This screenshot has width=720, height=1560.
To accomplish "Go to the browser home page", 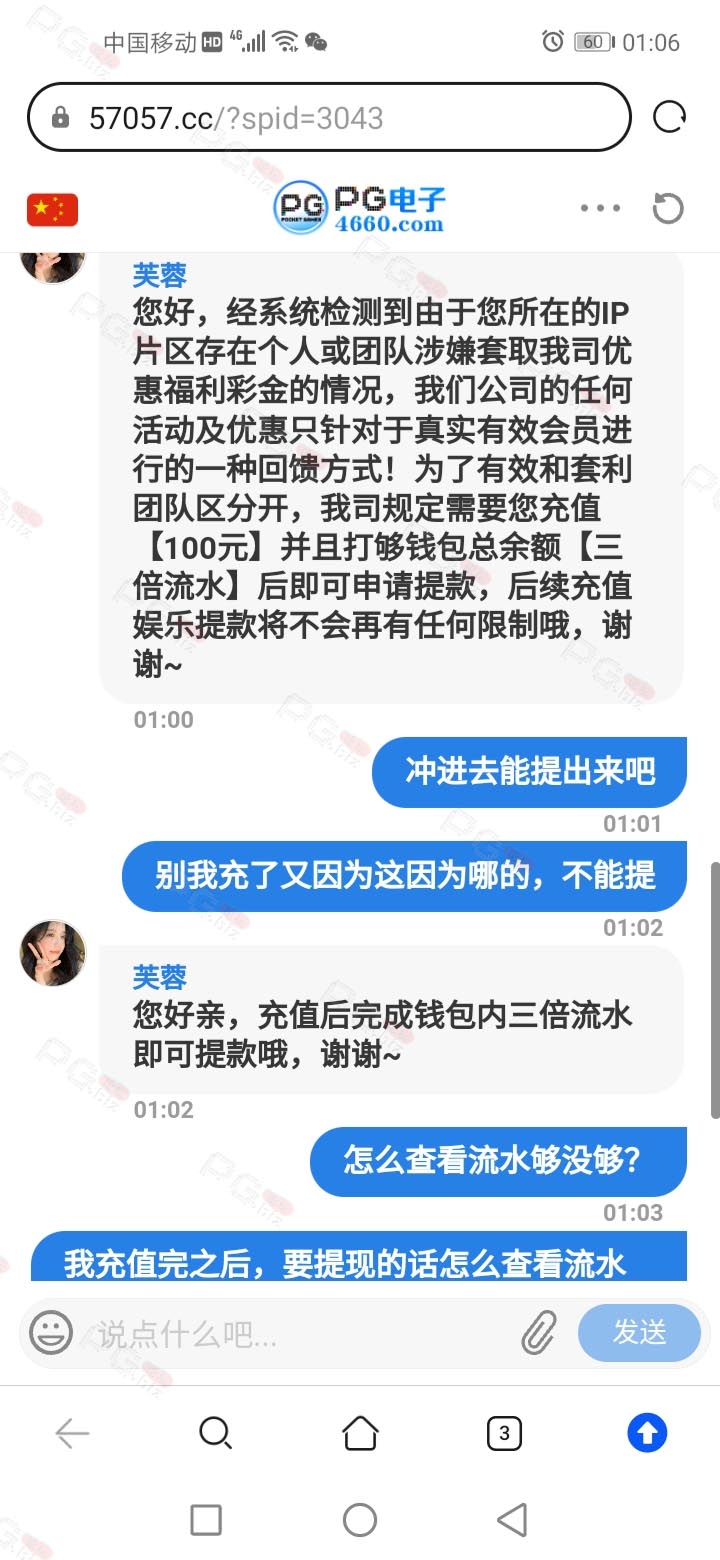I will coord(360,1434).
